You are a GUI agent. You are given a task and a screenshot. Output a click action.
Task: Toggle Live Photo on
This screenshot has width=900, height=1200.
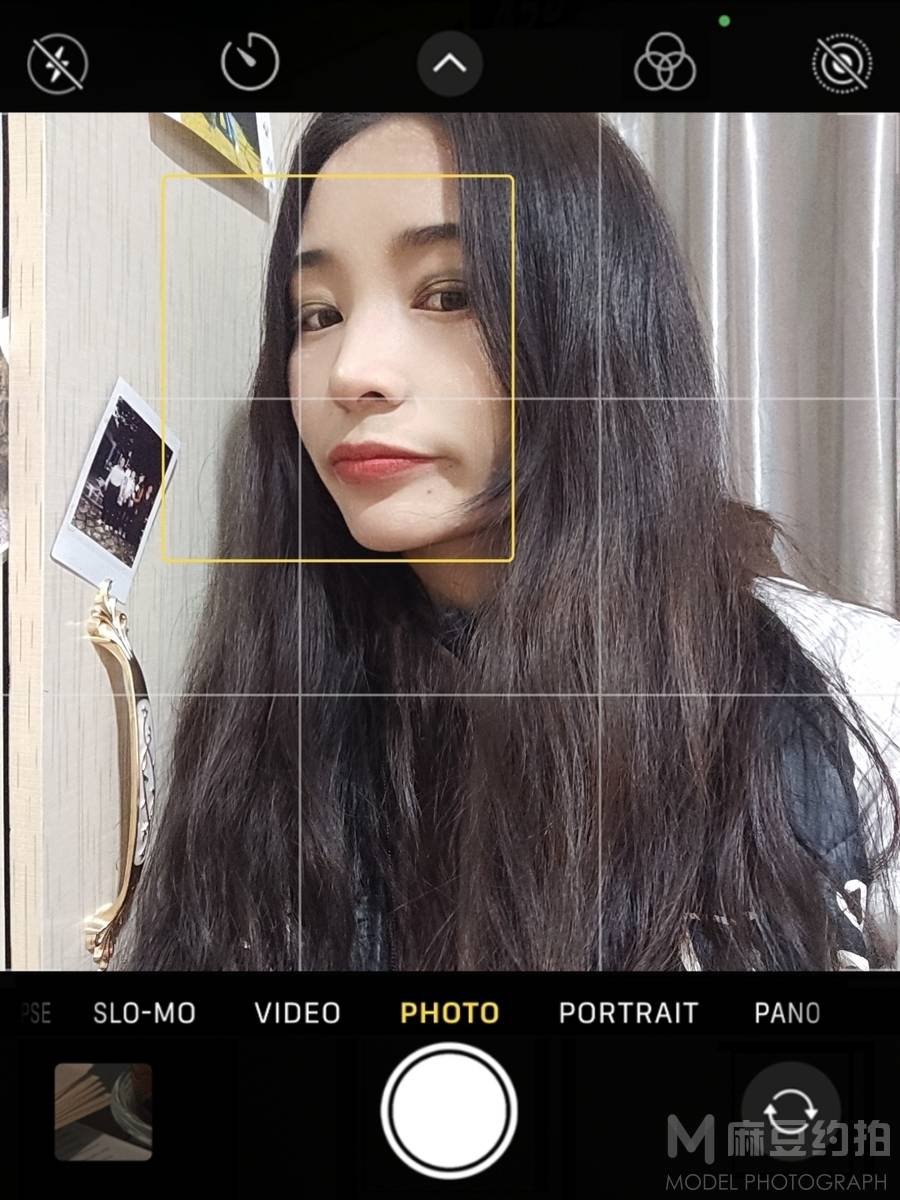pyautogui.click(x=842, y=64)
